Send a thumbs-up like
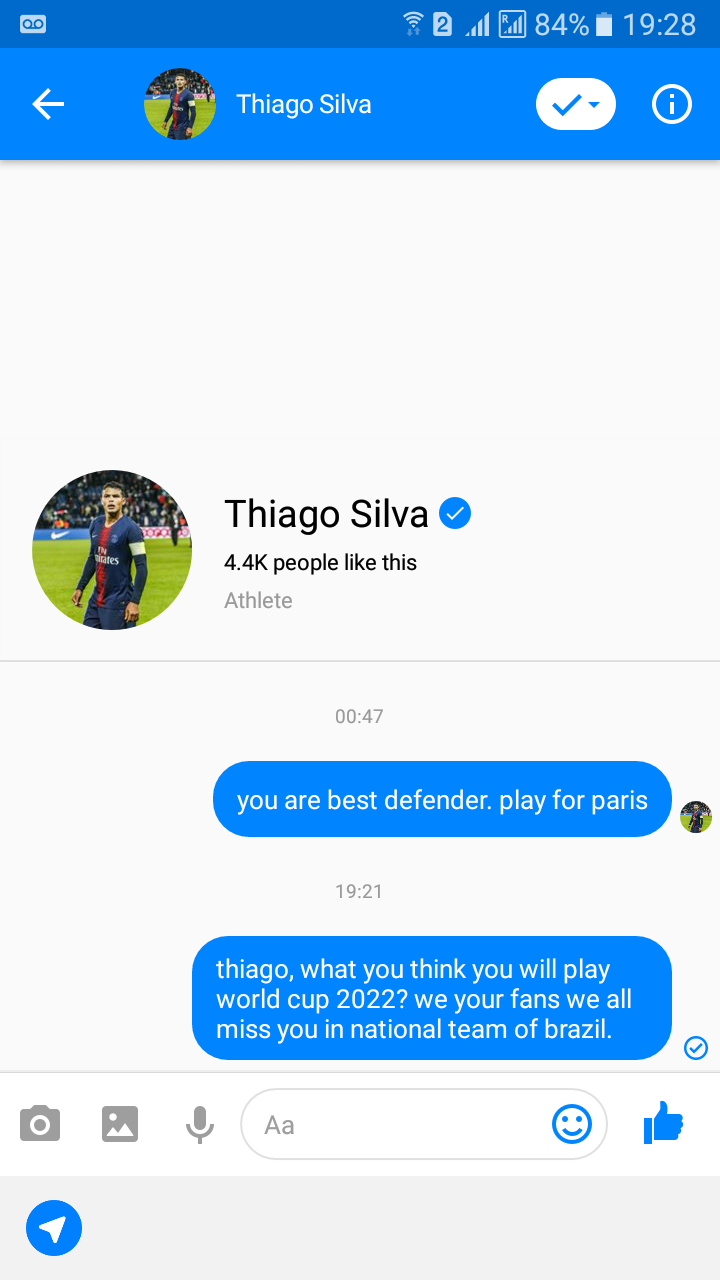Viewport: 720px width, 1280px height. pyautogui.click(x=663, y=1122)
